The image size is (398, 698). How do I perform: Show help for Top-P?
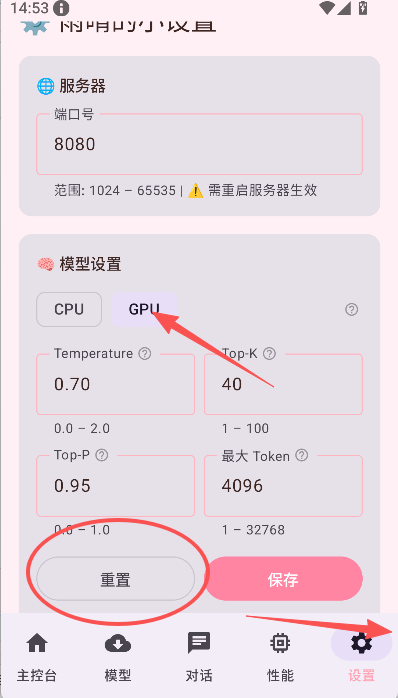pyautogui.click(x=102, y=455)
